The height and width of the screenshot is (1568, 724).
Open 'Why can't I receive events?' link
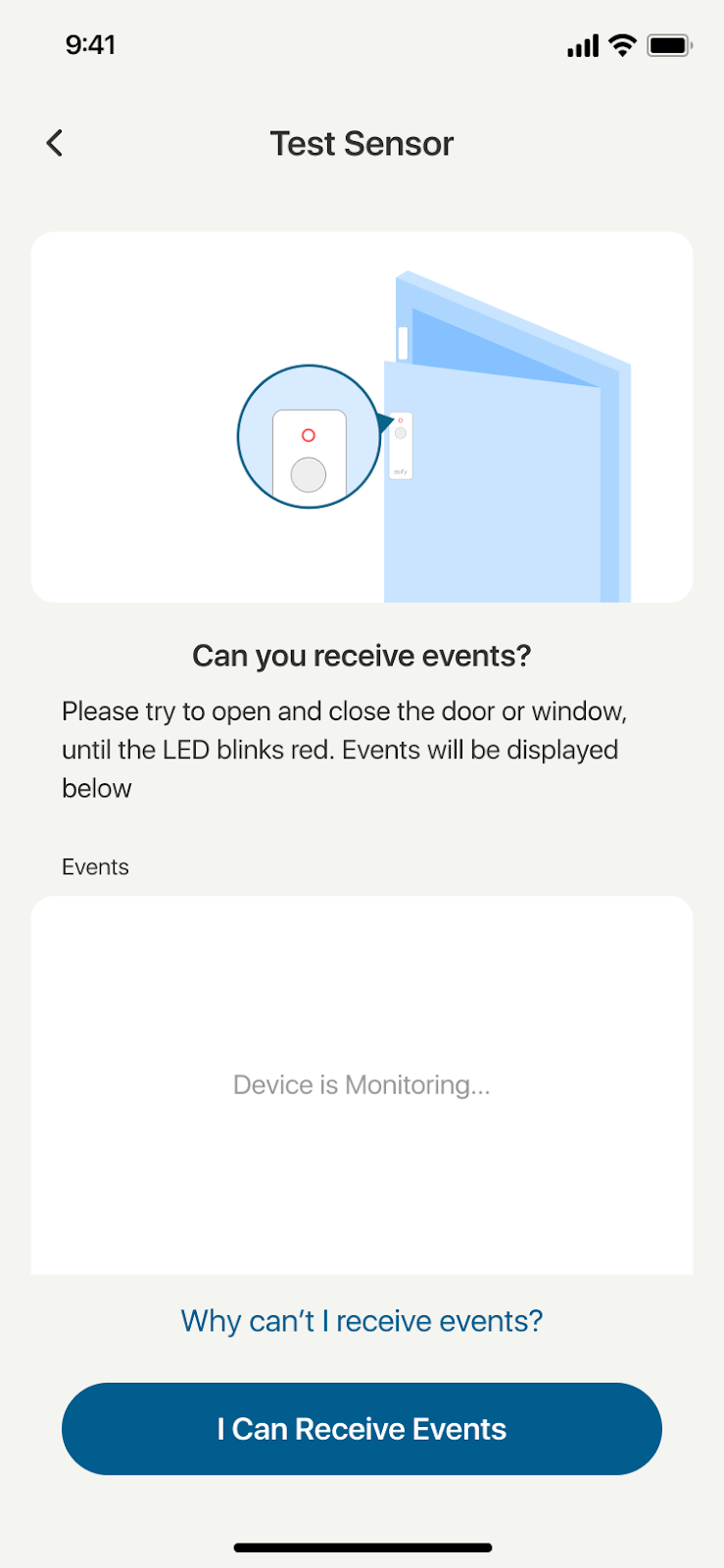coord(362,1321)
